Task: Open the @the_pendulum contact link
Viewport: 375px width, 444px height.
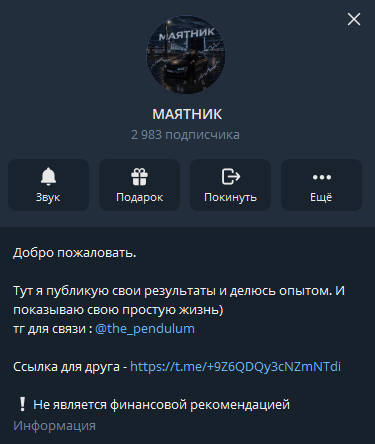Action: (x=145, y=329)
